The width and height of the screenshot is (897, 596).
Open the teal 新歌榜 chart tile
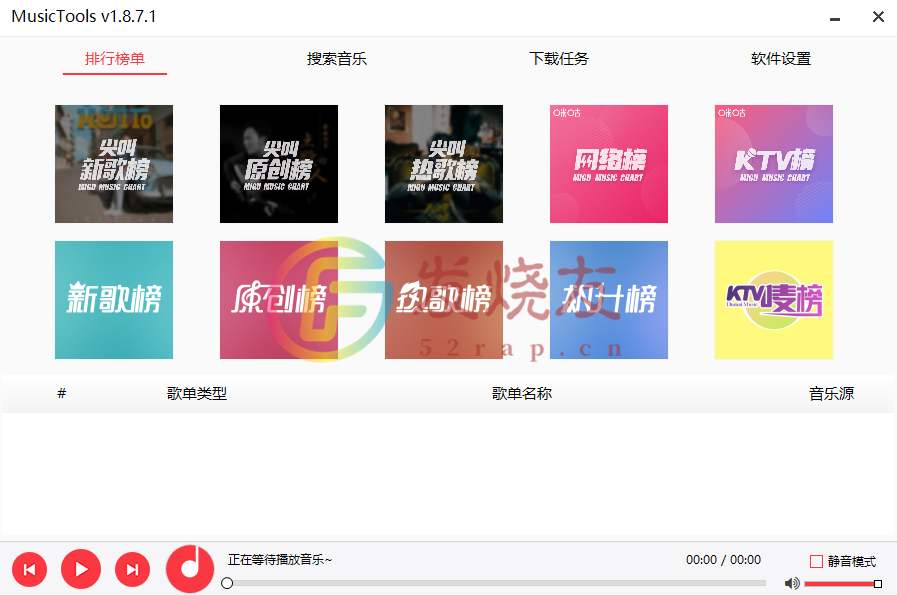pyautogui.click(x=114, y=300)
